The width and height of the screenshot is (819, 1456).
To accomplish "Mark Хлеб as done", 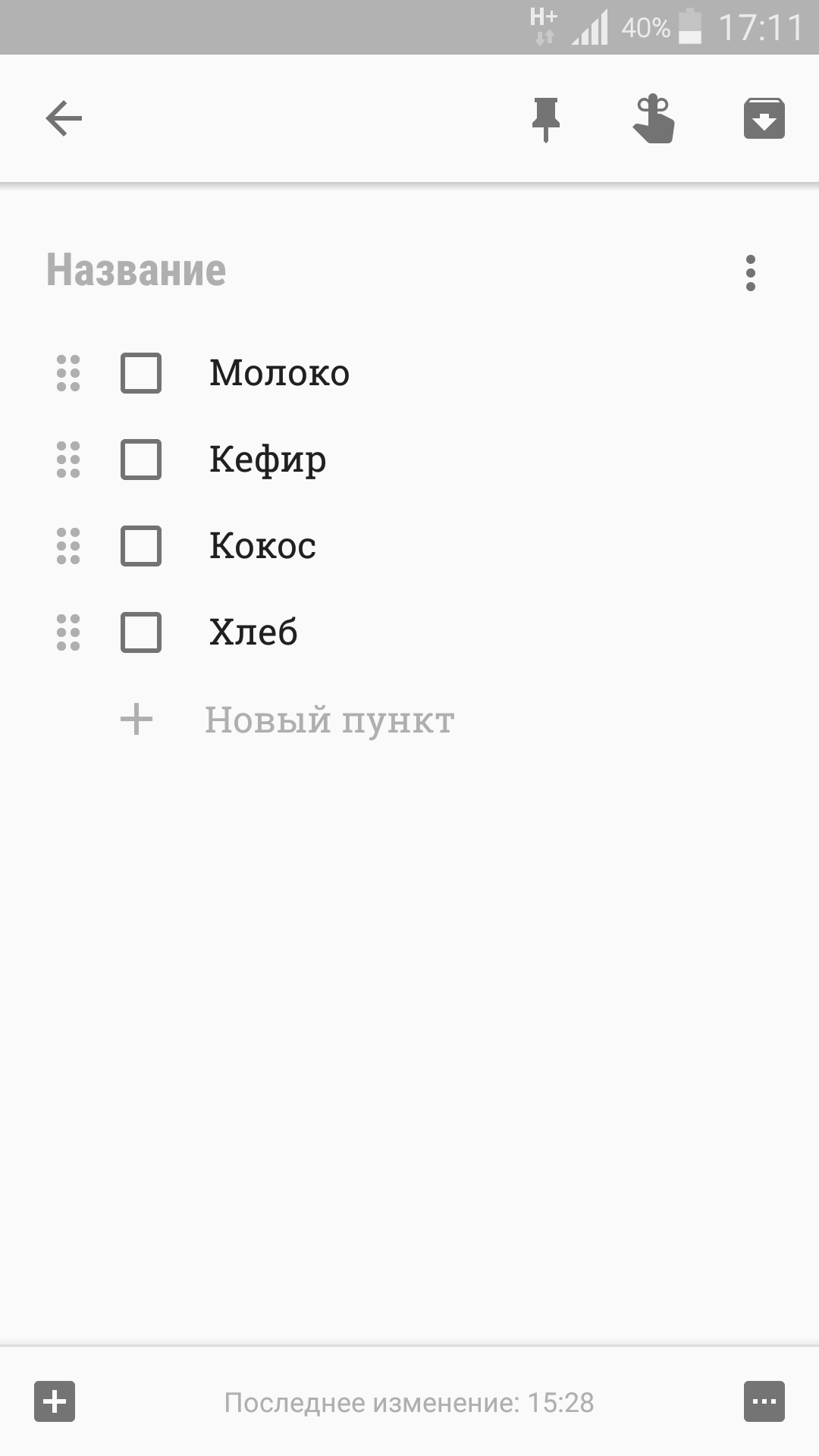I will 141,632.
